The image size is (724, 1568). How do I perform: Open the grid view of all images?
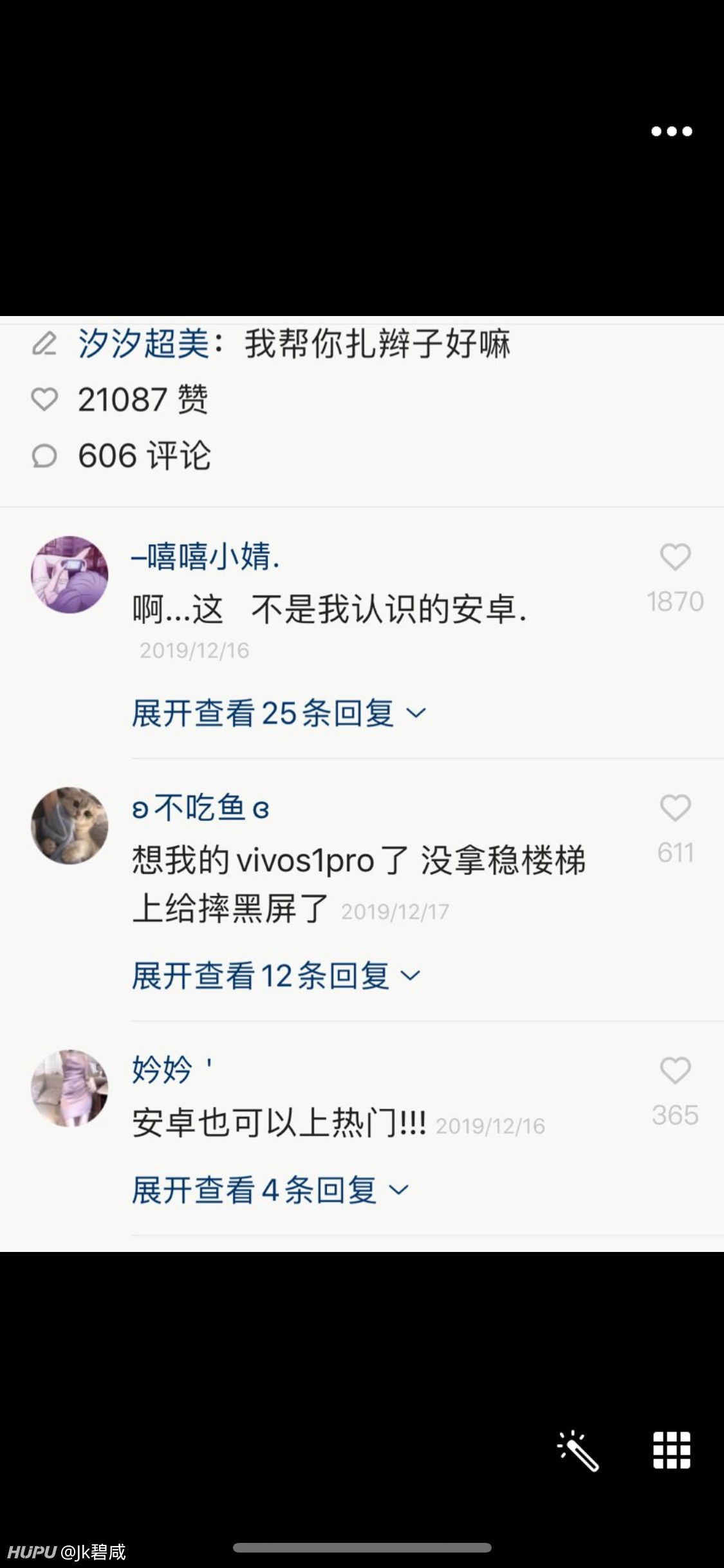(x=671, y=1450)
